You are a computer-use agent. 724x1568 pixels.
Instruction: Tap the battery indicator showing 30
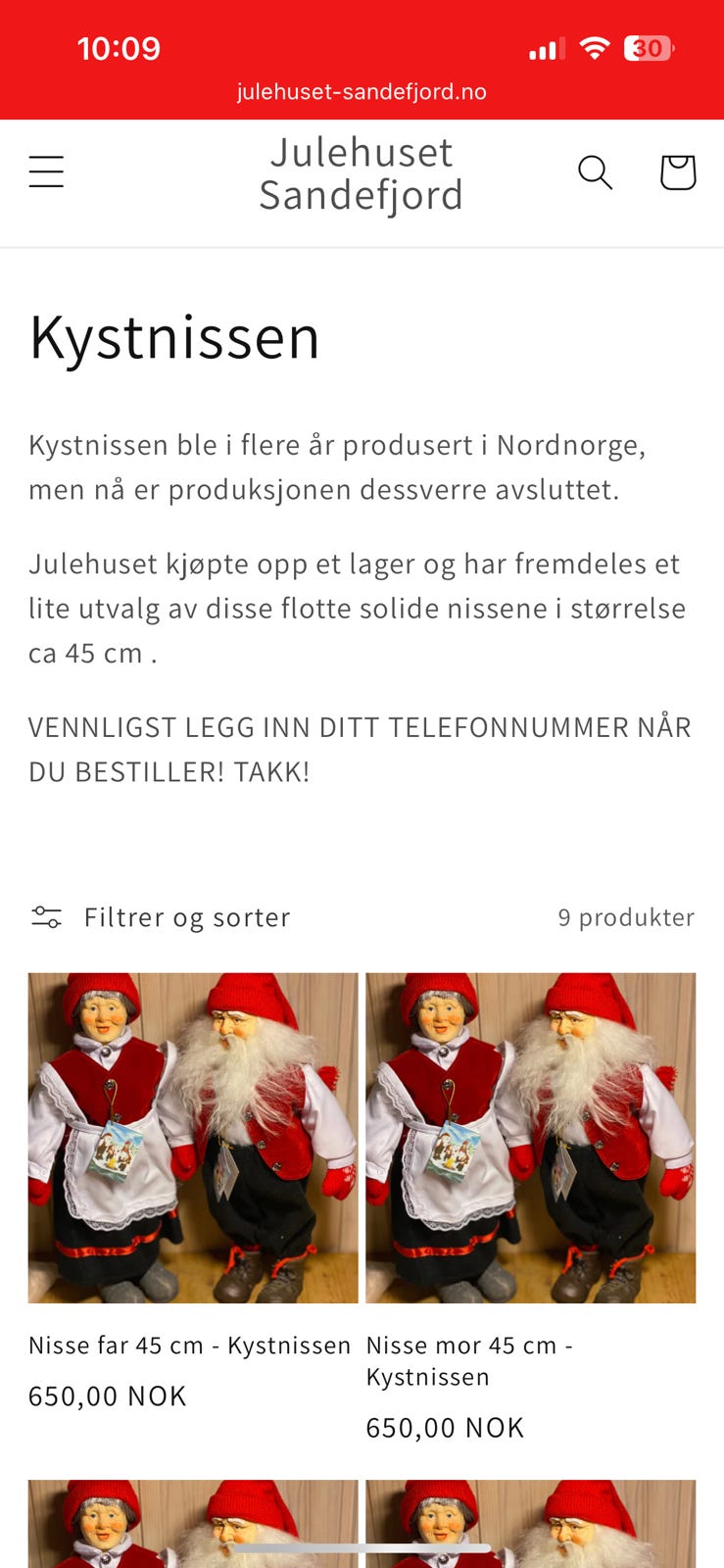[649, 47]
